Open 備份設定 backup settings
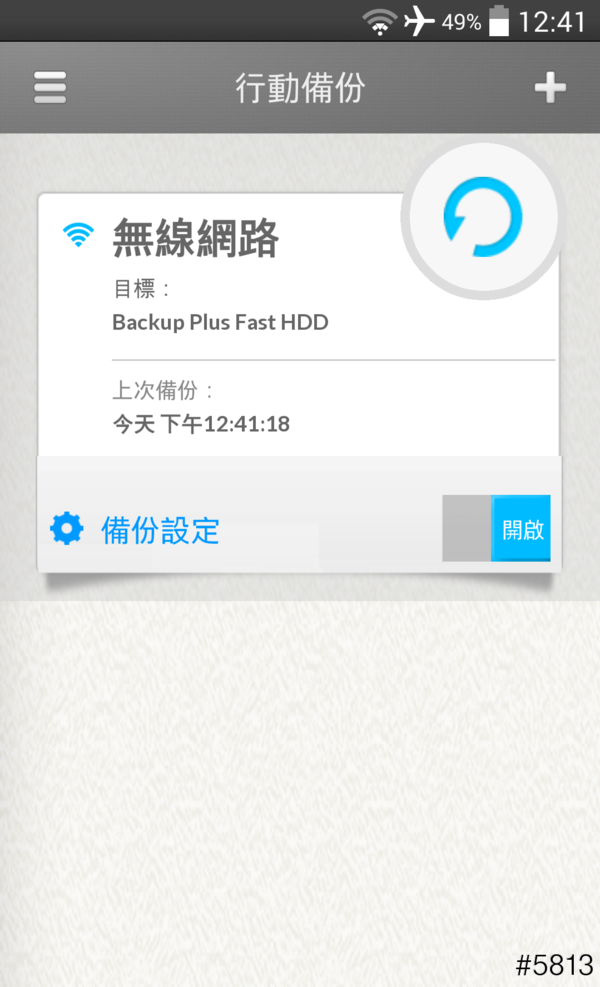Image resolution: width=600 pixels, height=987 pixels. point(135,529)
